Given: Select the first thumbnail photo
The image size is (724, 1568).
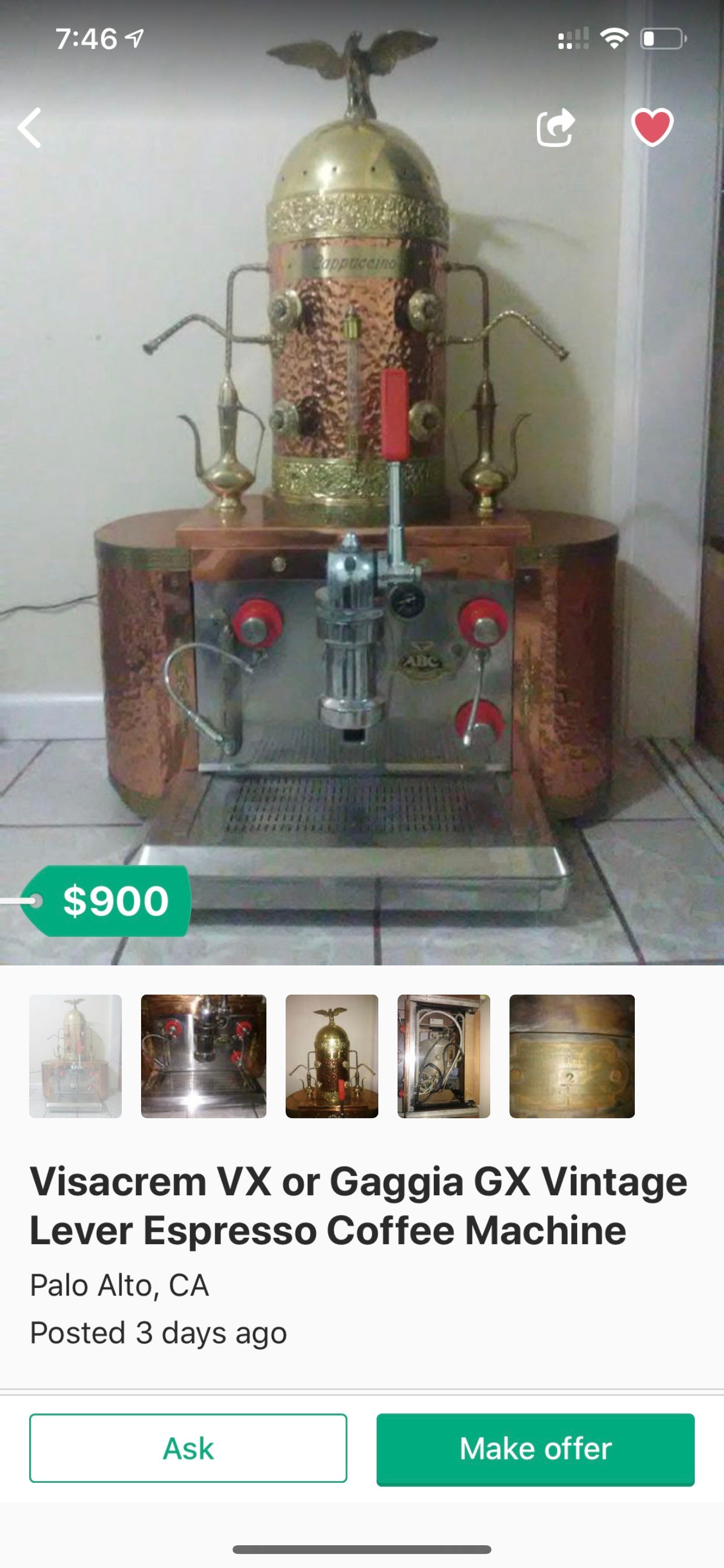Looking at the screenshot, I should [x=75, y=1056].
